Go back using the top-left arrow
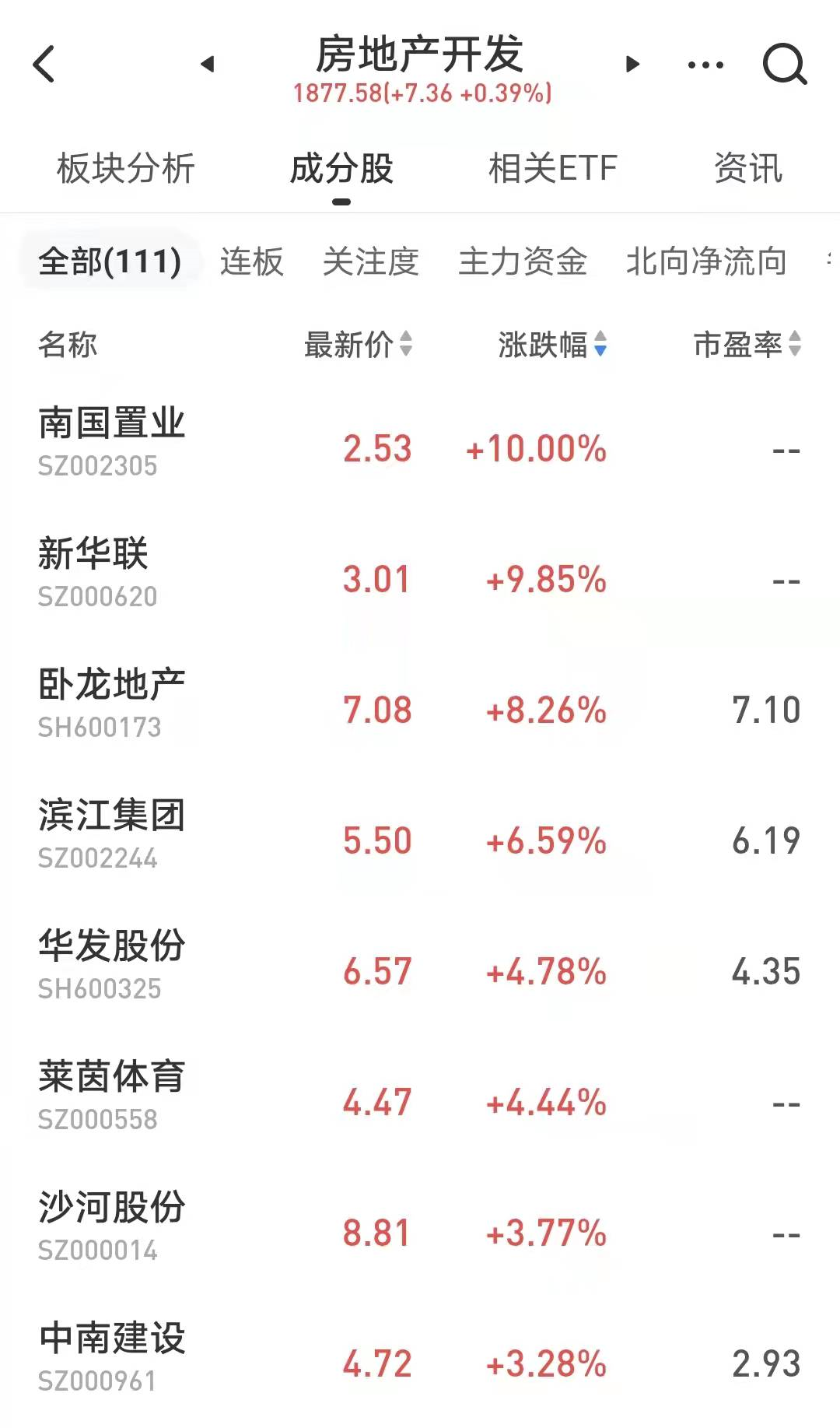This screenshot has width=840, height=1428. [44, 64]
